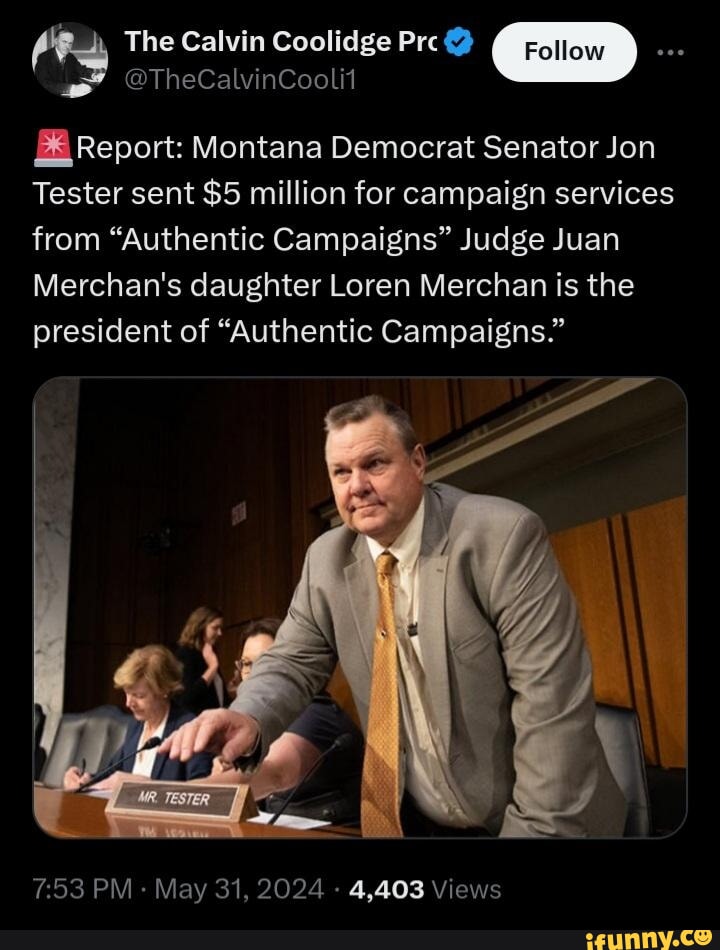Expand the attached photo in the tweet

click(360, 607)
